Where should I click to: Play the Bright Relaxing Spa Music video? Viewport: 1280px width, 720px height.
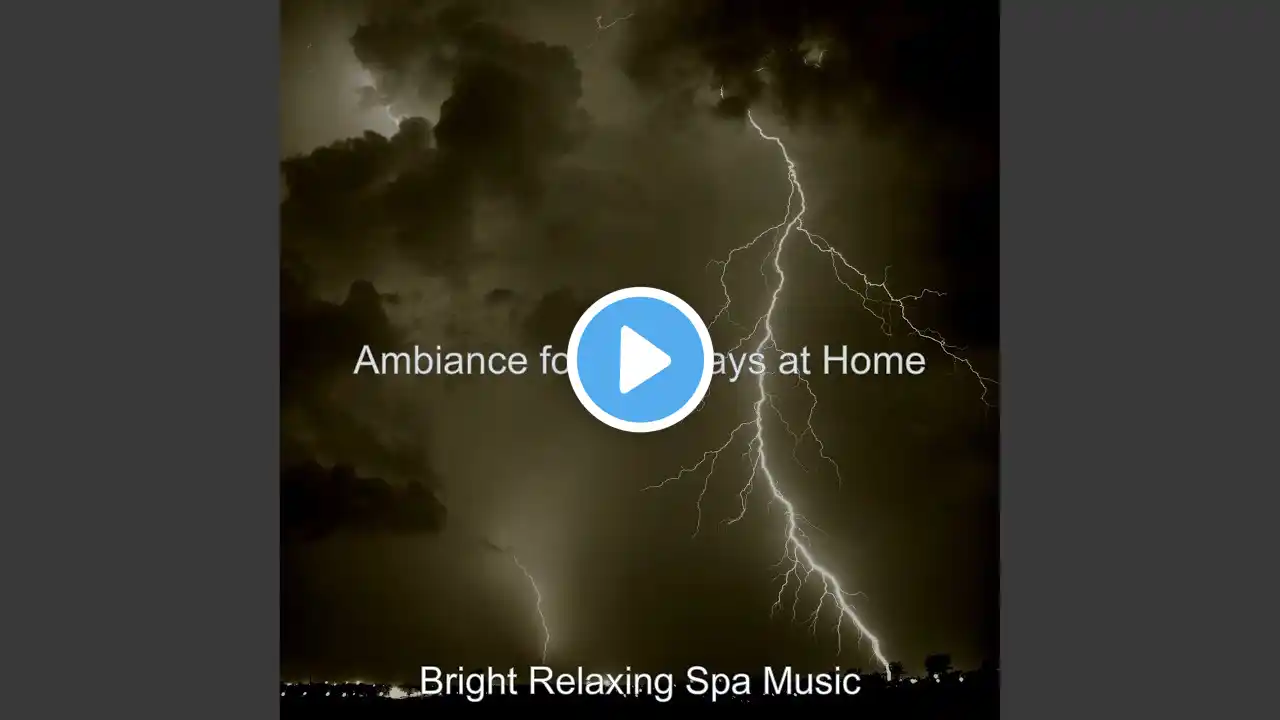pyautogui.click(x=640, y=360)
